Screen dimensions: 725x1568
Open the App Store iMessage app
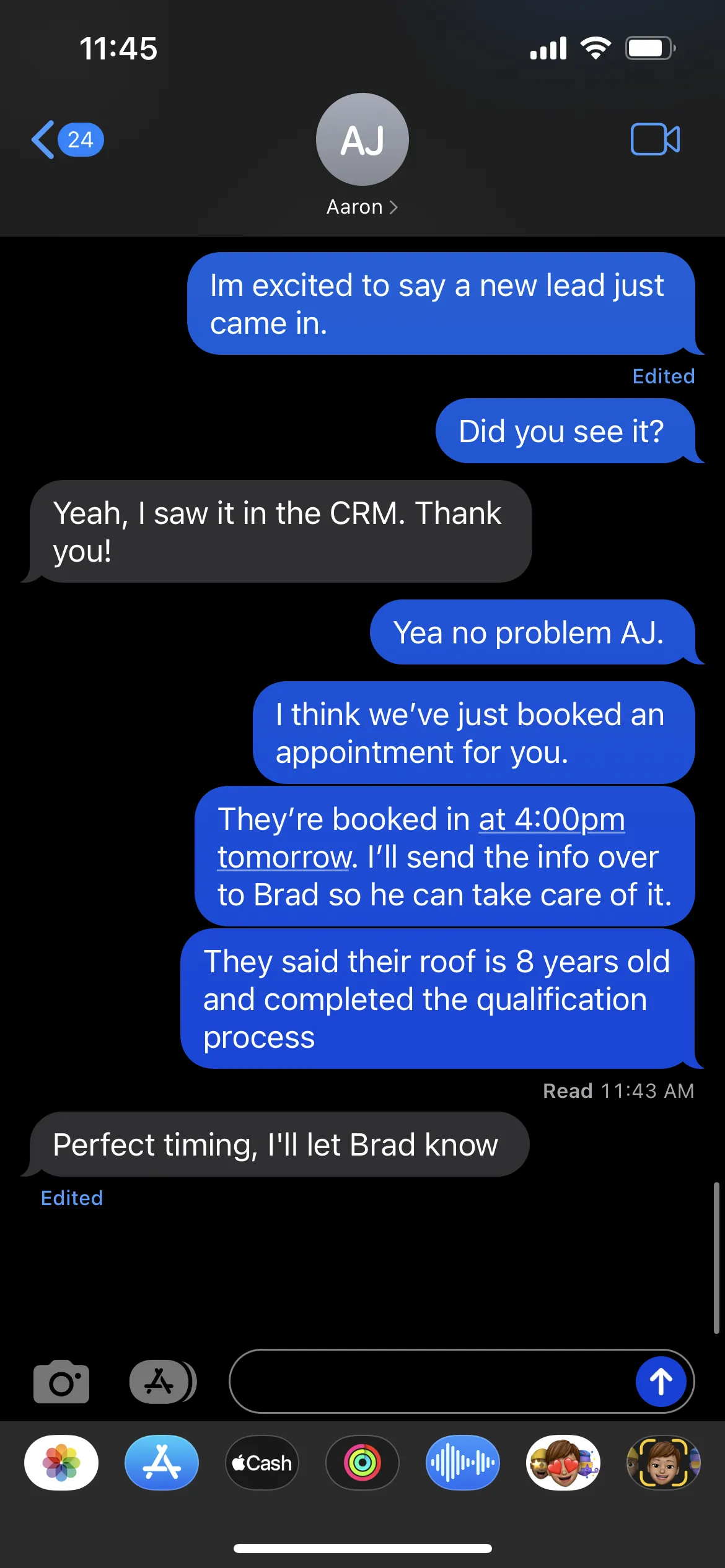click(x=162, y=1463)
